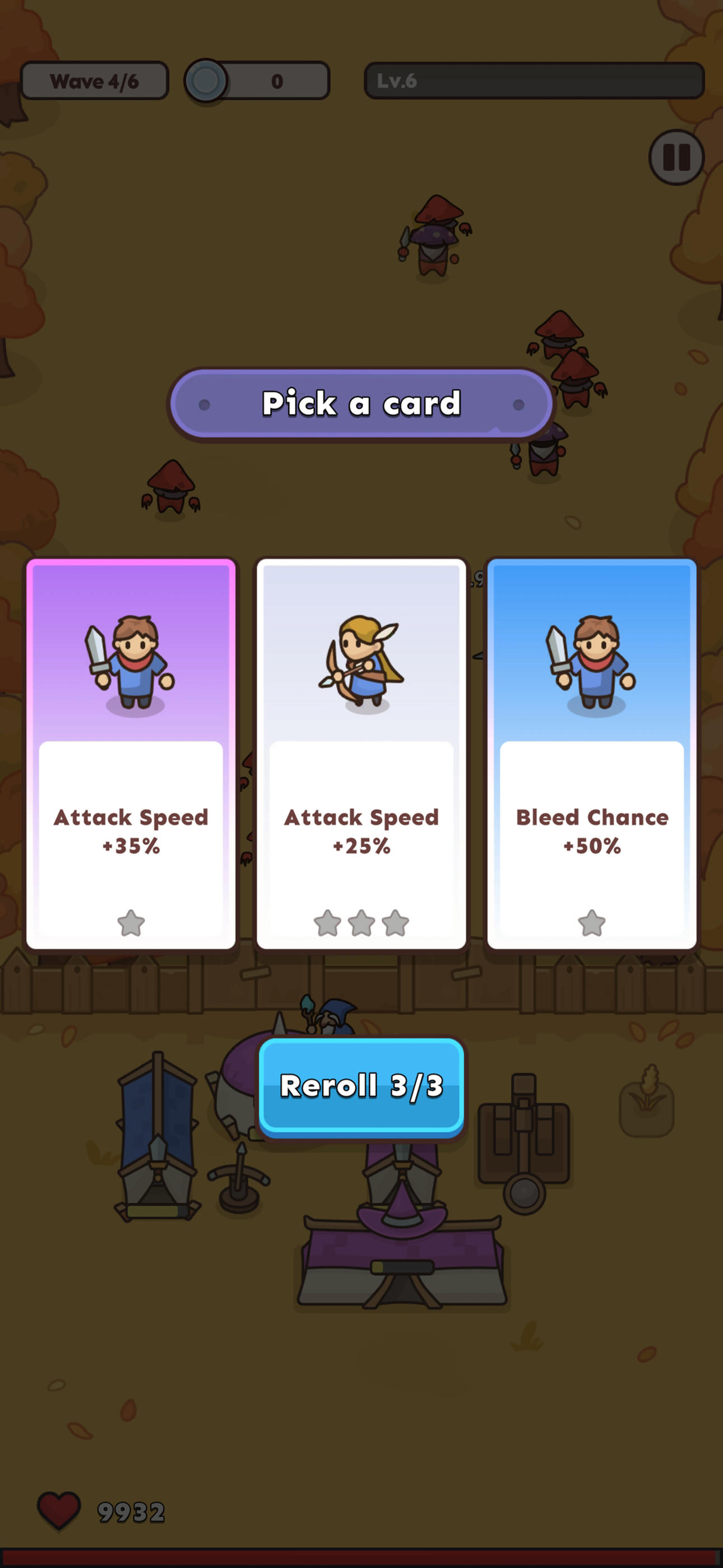Tap the coin icon next to the counter
723x1568 pixels.
coord(206,81)
